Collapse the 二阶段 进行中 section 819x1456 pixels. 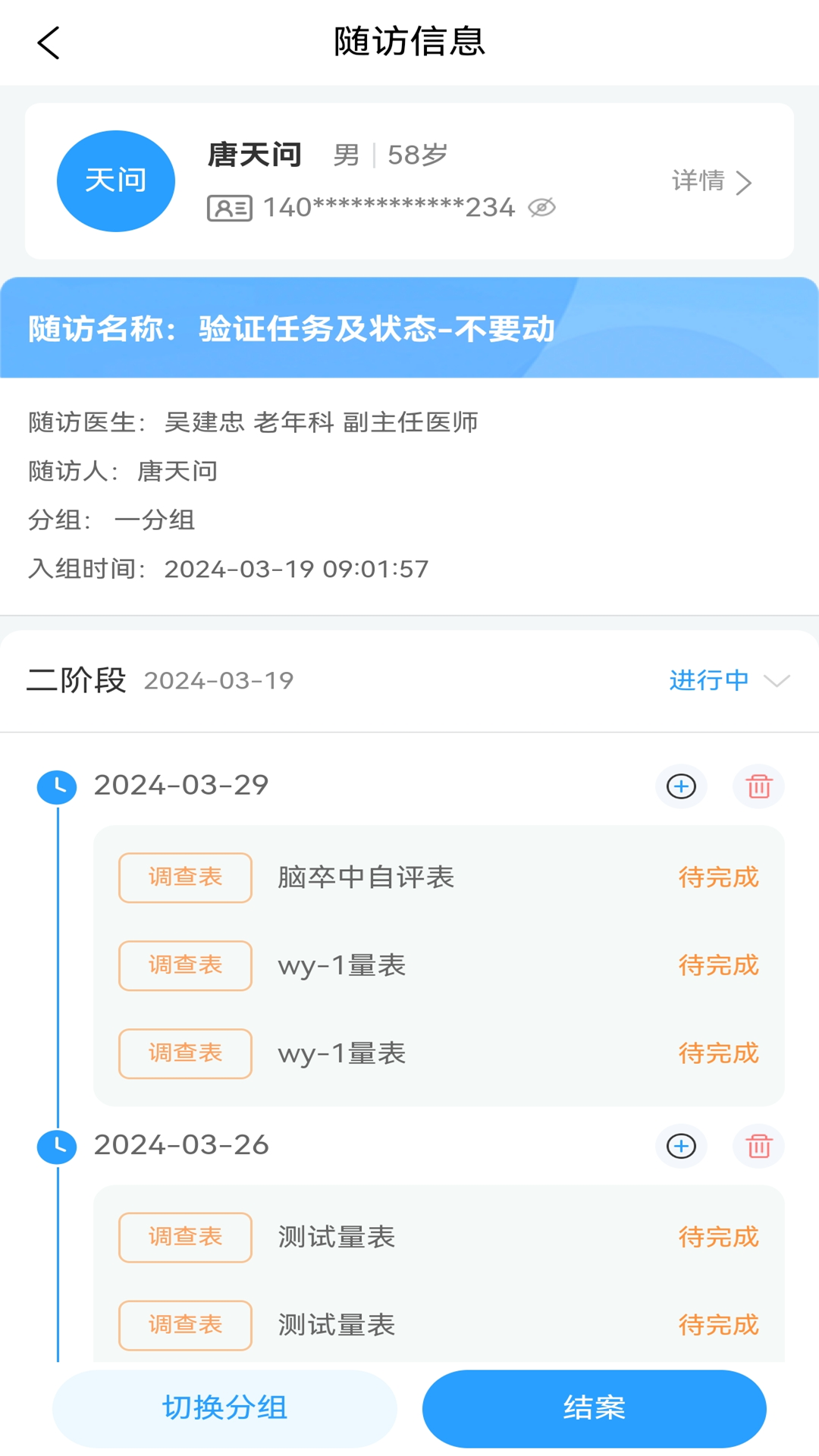777,680
